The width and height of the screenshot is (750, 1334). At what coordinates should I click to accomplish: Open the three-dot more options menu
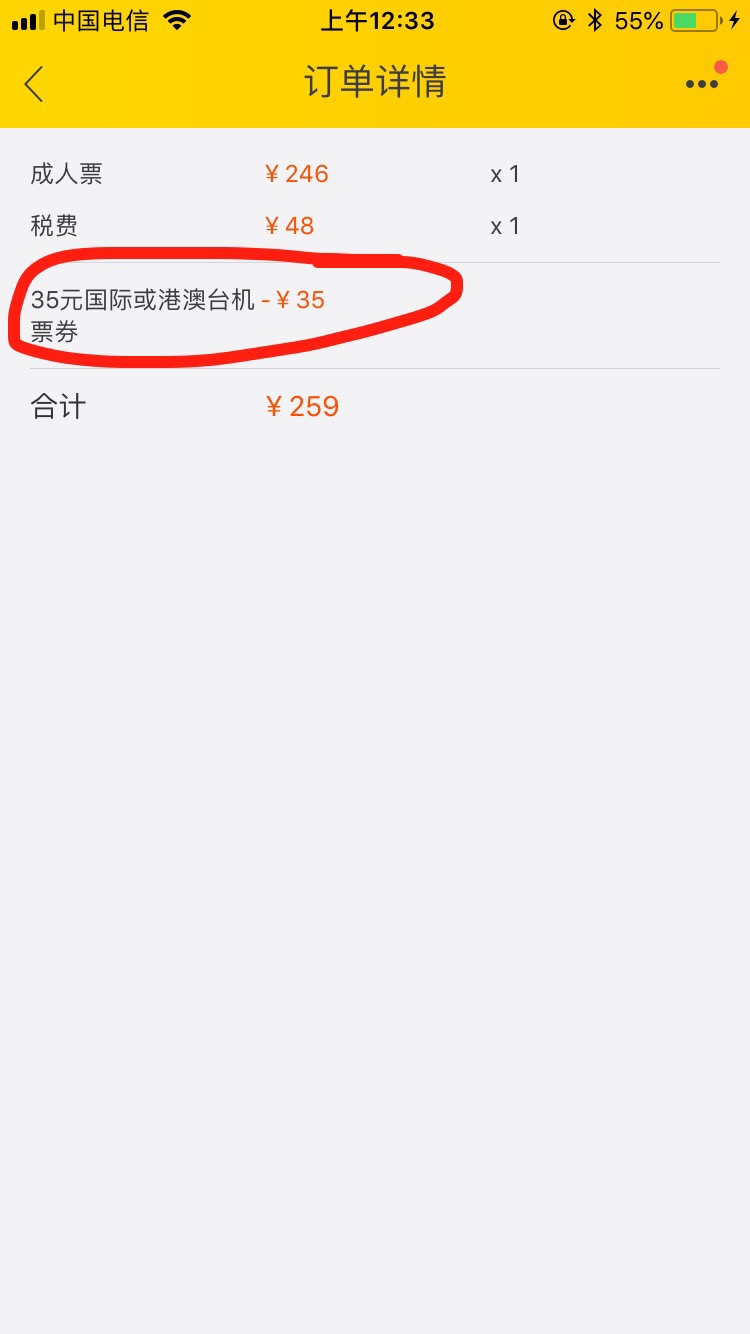tap(702, 84)
